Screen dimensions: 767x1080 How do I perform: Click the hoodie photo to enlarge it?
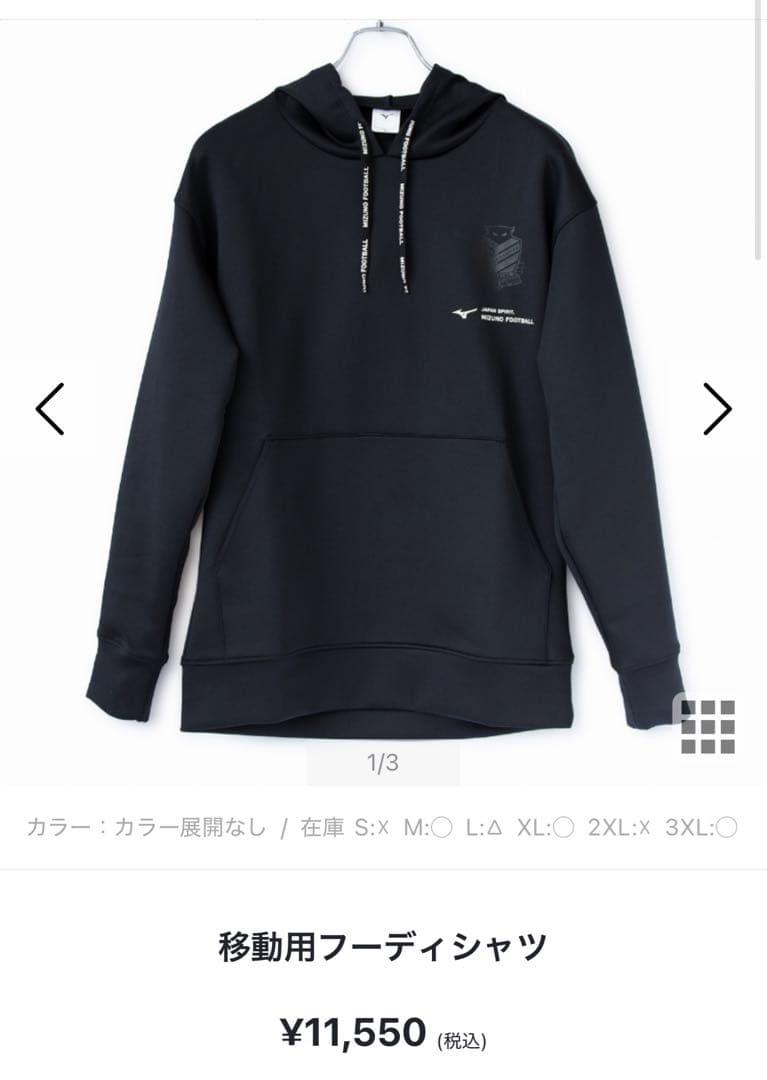(383, 400)
